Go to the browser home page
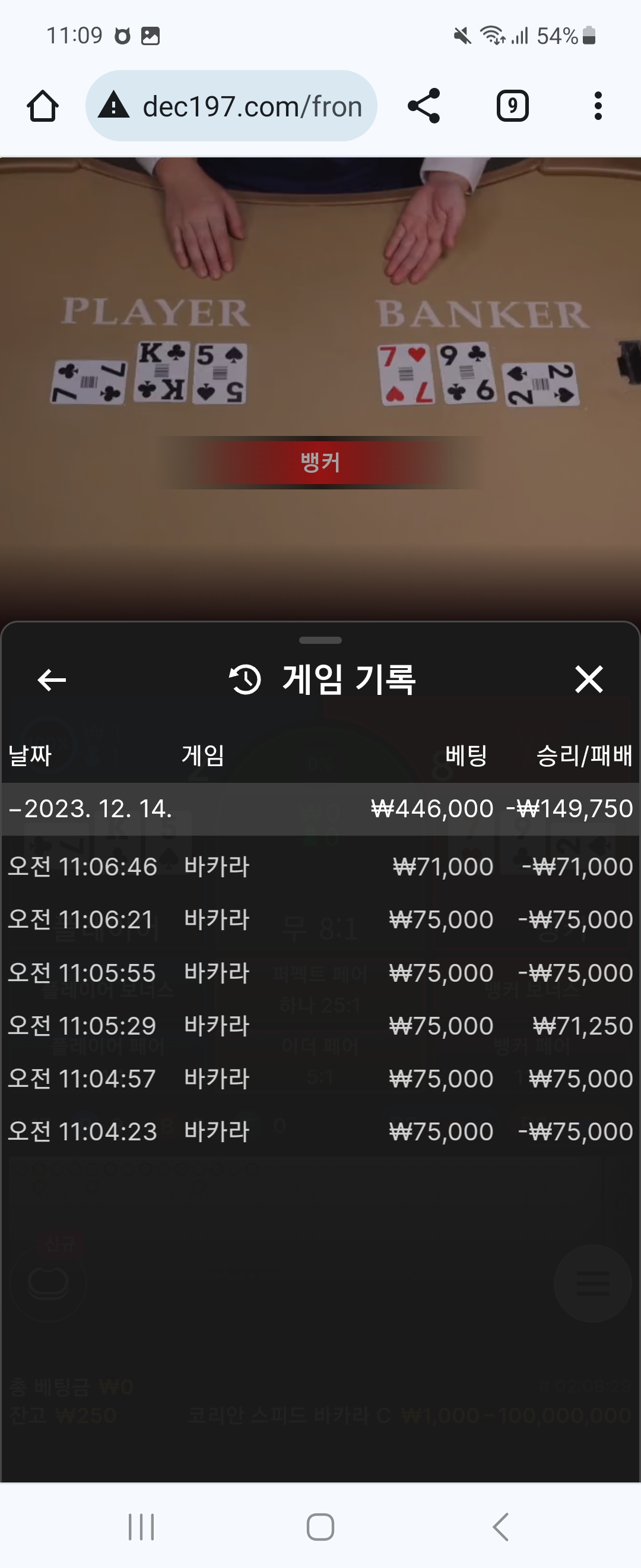This screenshot has height=1568, width=641. pyautogui.click(x=43, y=106)
